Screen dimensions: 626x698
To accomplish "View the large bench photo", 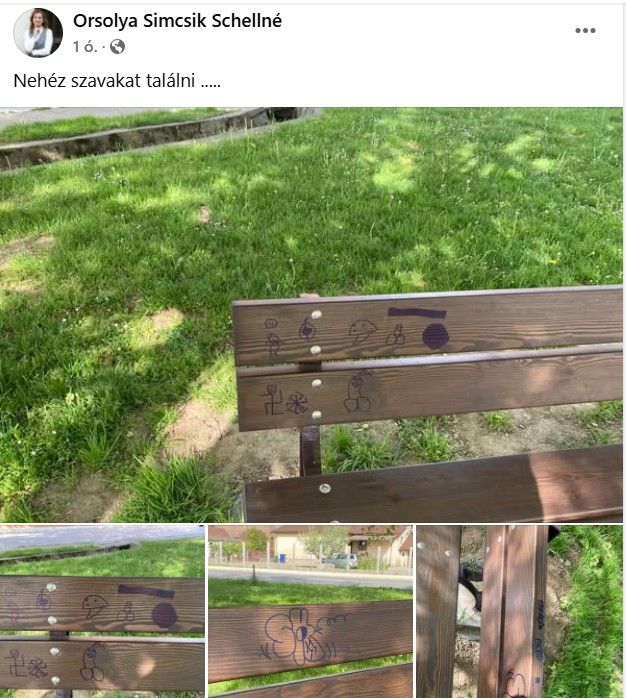I will tap(311, 314).
